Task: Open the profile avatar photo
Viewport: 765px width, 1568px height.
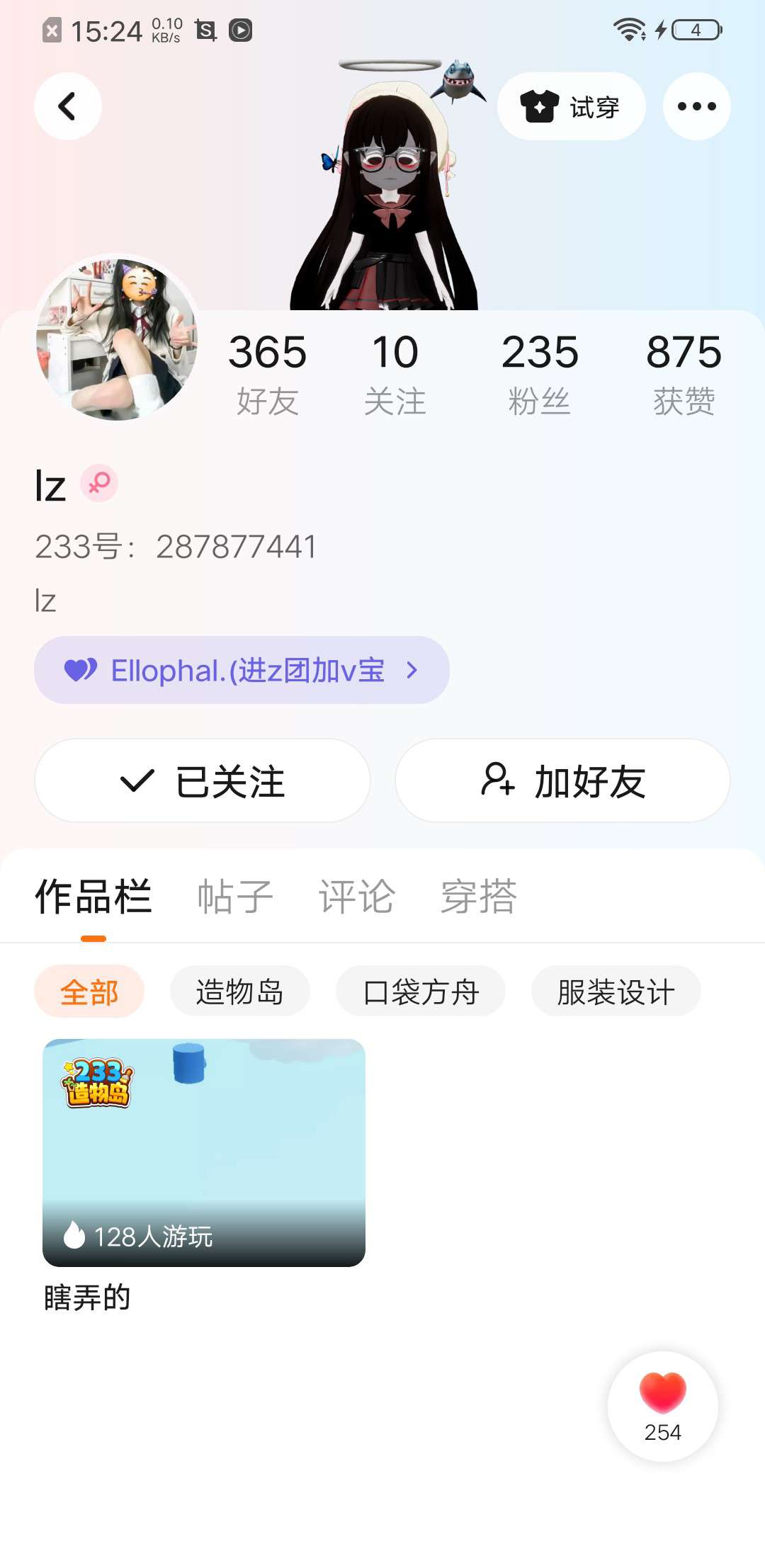Action: (x=117, y=337)
